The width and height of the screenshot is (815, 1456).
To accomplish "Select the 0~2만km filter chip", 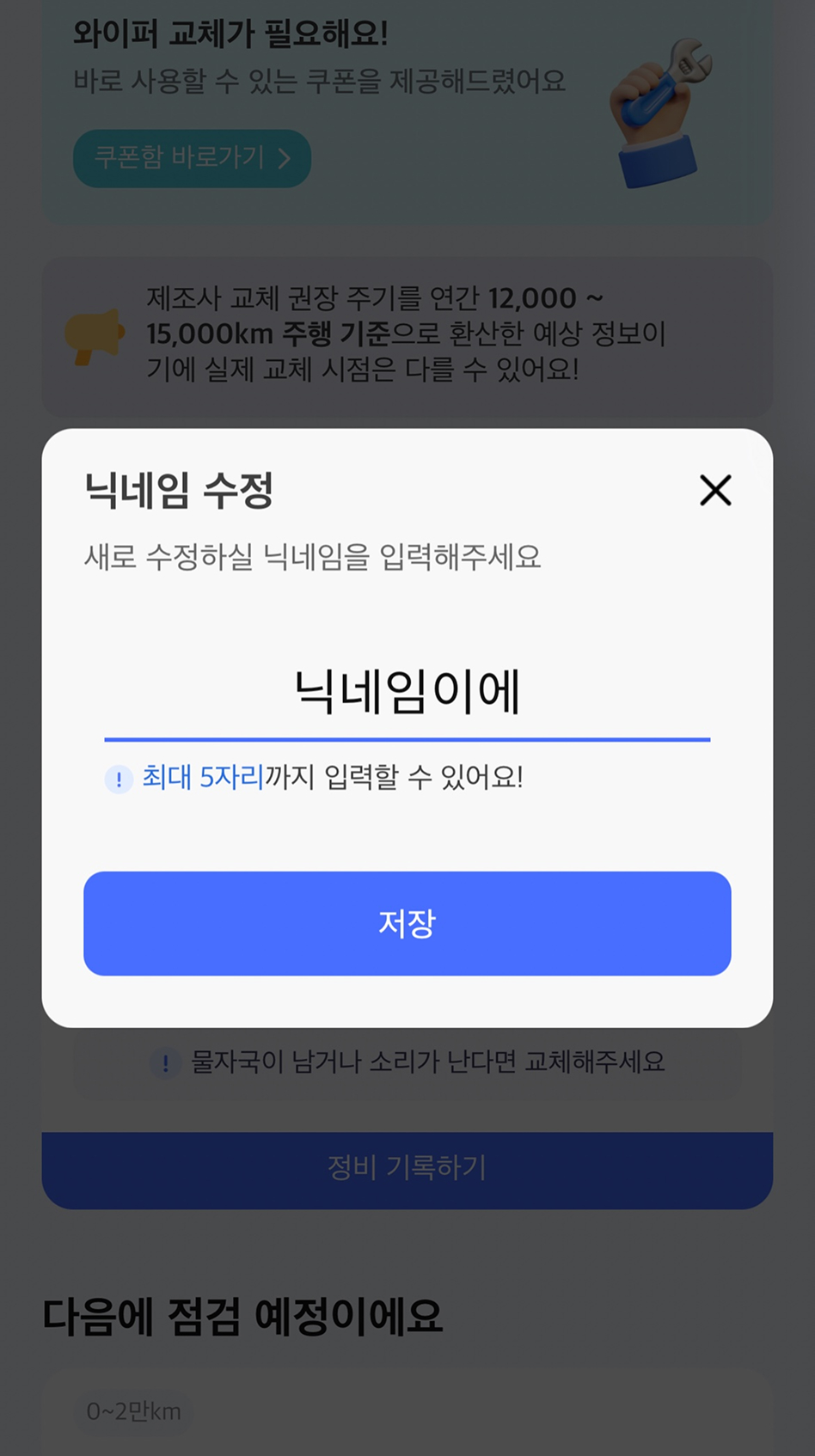I will pyautogui.click(x=133, y=1410).
